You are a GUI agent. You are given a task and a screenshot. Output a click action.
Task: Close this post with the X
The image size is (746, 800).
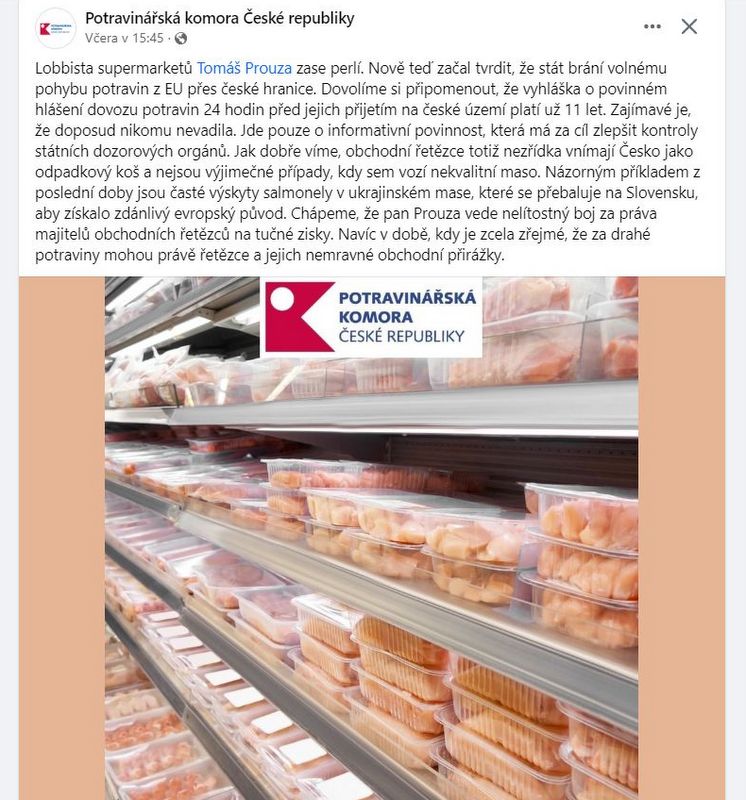click(x=689, y=27)
